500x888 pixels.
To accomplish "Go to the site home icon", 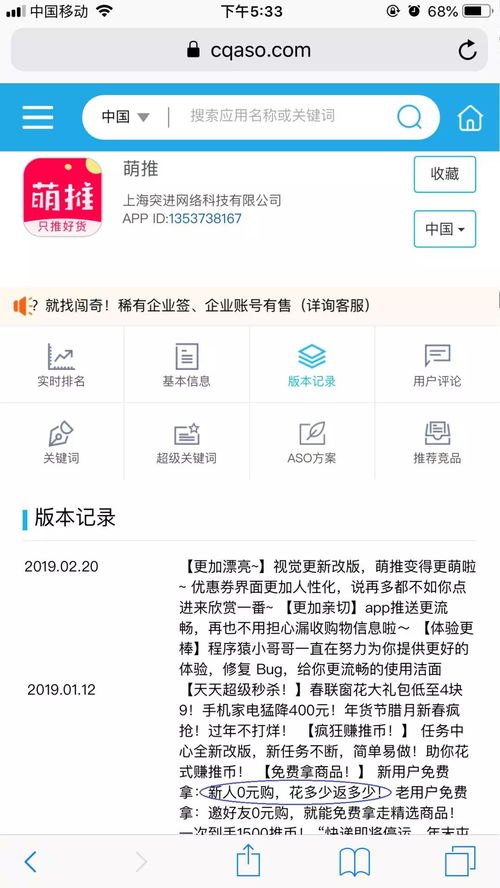I will [x=470, y=118].
